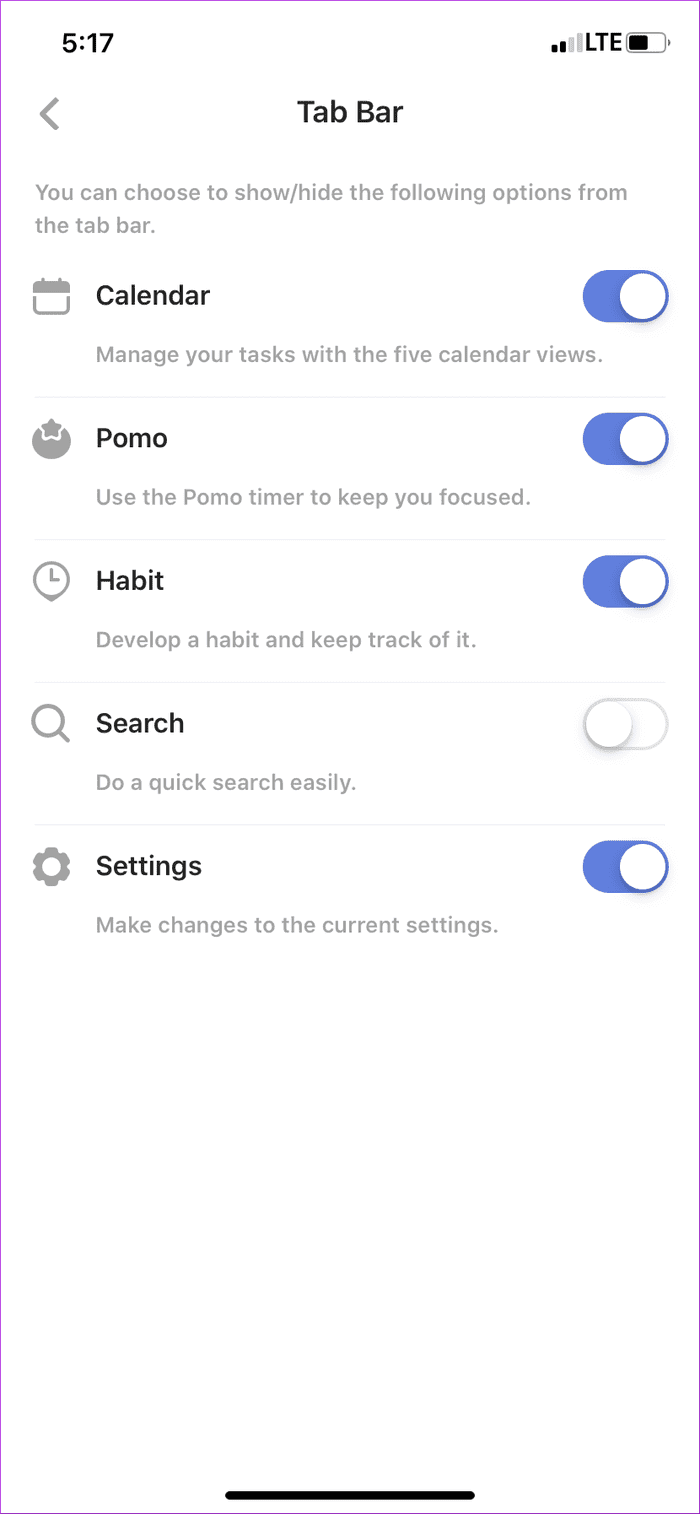
Task: Disable the Calendar tab toggle
Action: coord(626,296)
